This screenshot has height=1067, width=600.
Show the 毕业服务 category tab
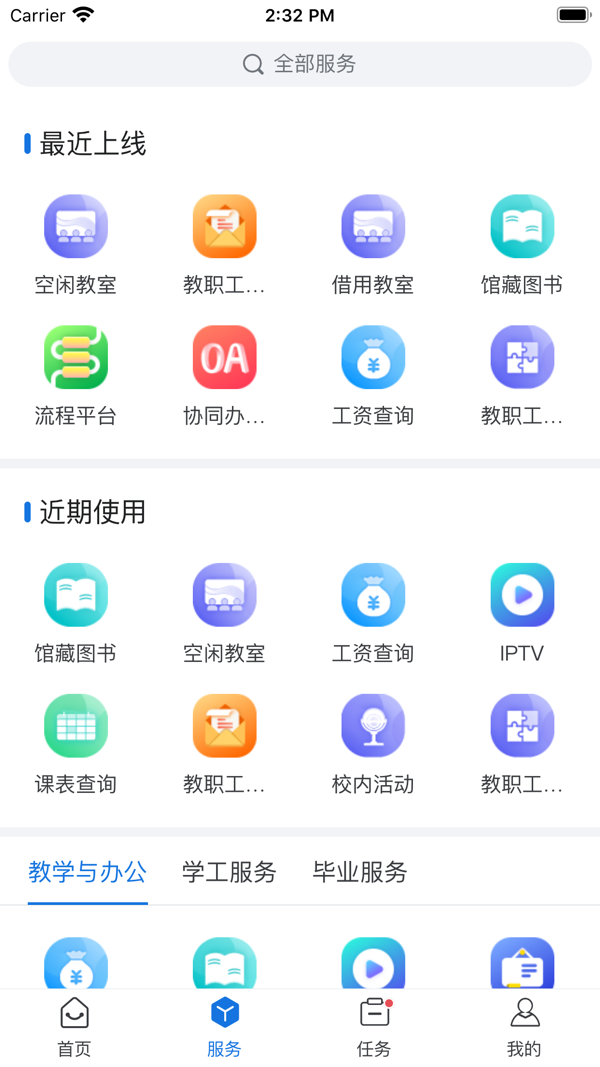(360, 872)
